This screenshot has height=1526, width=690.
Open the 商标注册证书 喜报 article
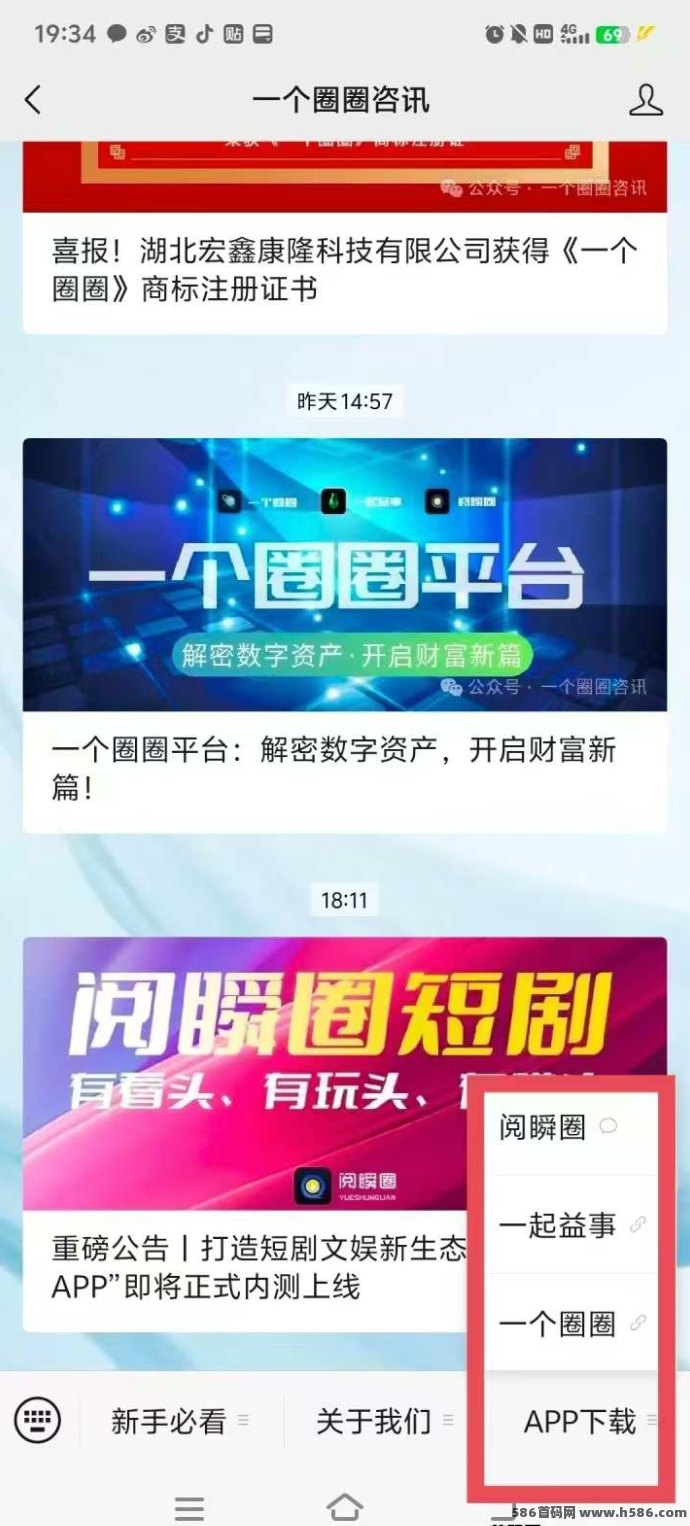tap(344, 270)
